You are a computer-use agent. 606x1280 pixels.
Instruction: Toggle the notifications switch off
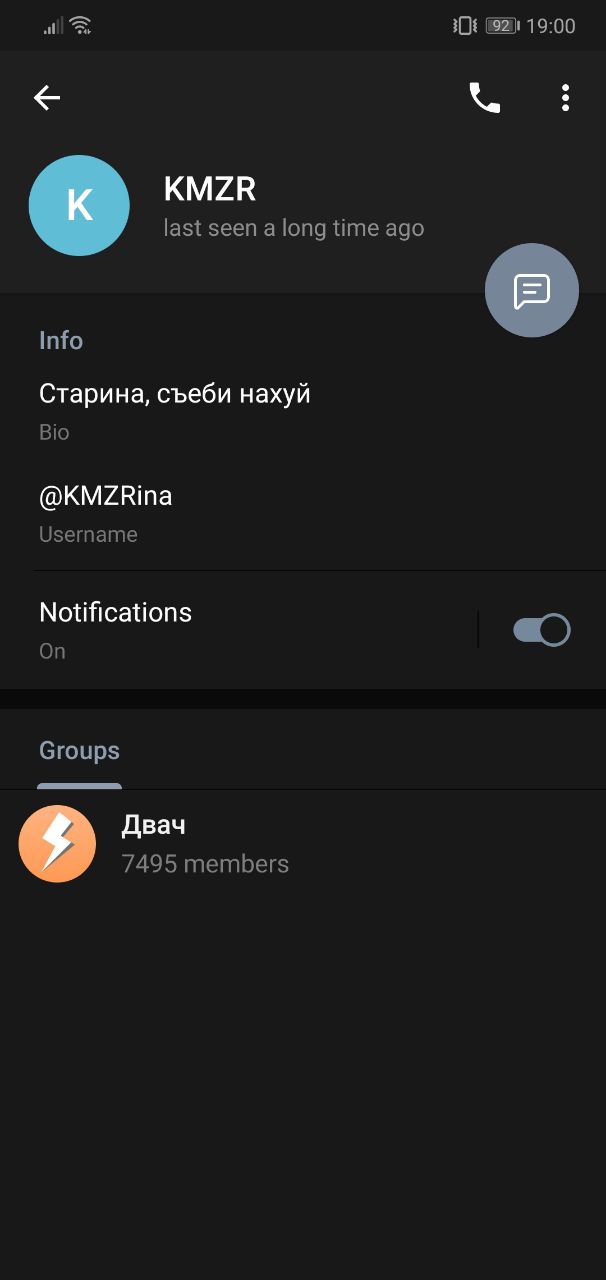pos(542,630)
